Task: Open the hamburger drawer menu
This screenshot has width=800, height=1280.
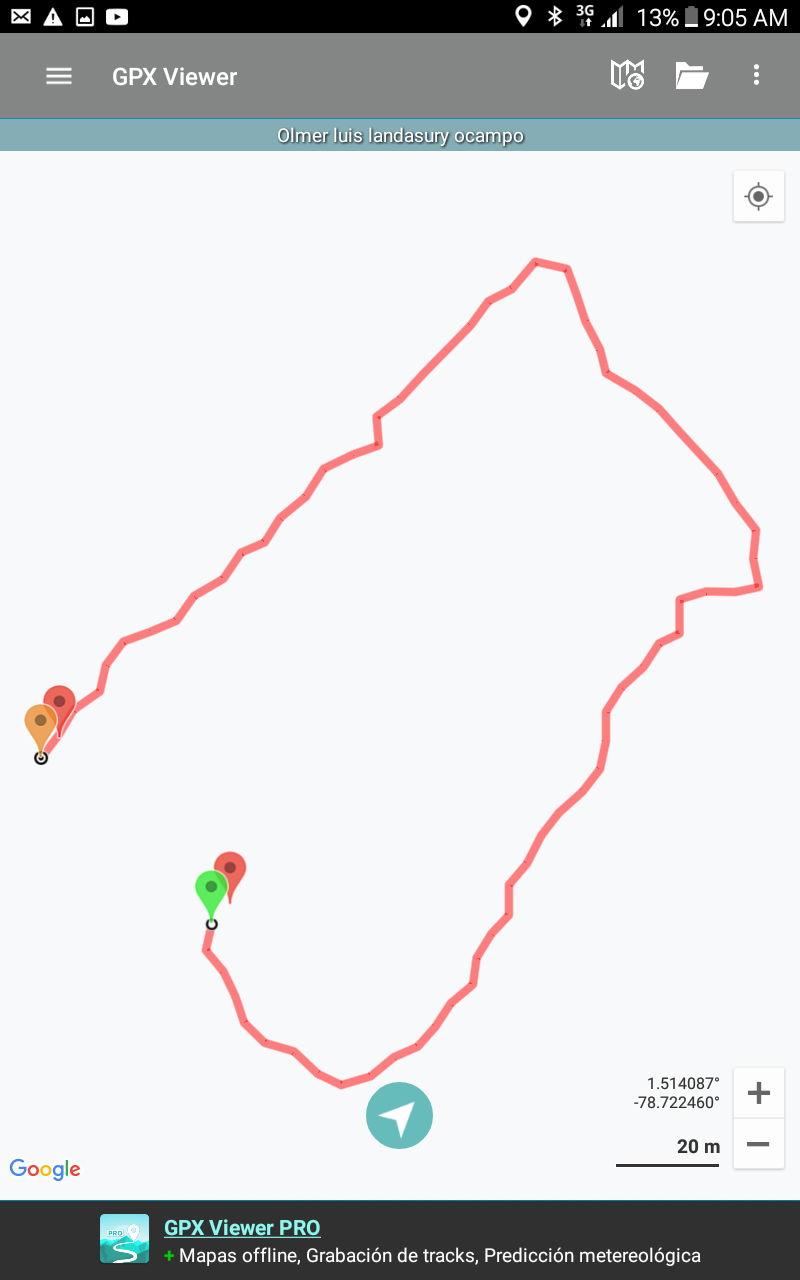Action: pos(59,76)
